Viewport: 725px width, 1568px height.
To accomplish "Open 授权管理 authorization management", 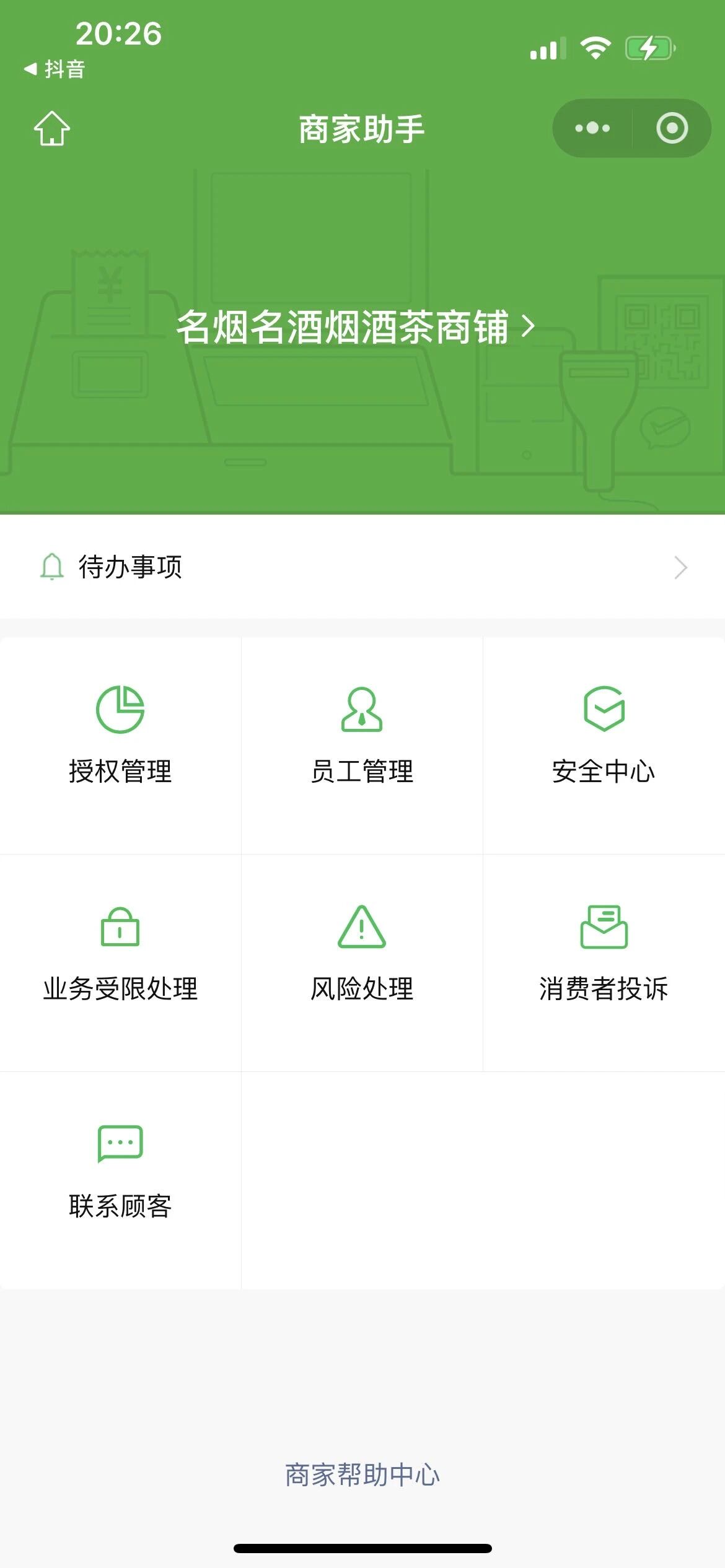I will [120, 746].
